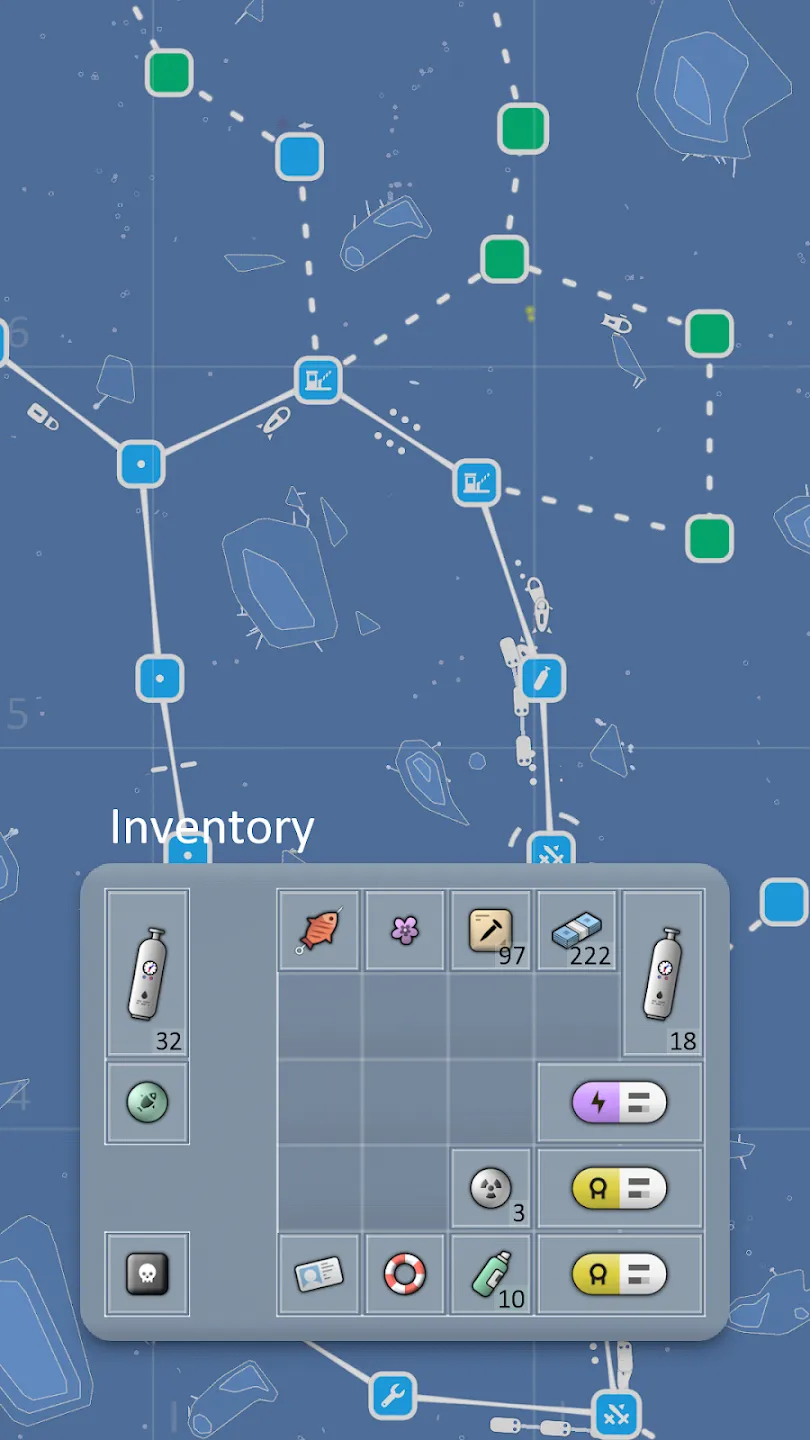Tap the green spray bottle showing 10
Screen dimensions: 810x1440
[491, 1274]
